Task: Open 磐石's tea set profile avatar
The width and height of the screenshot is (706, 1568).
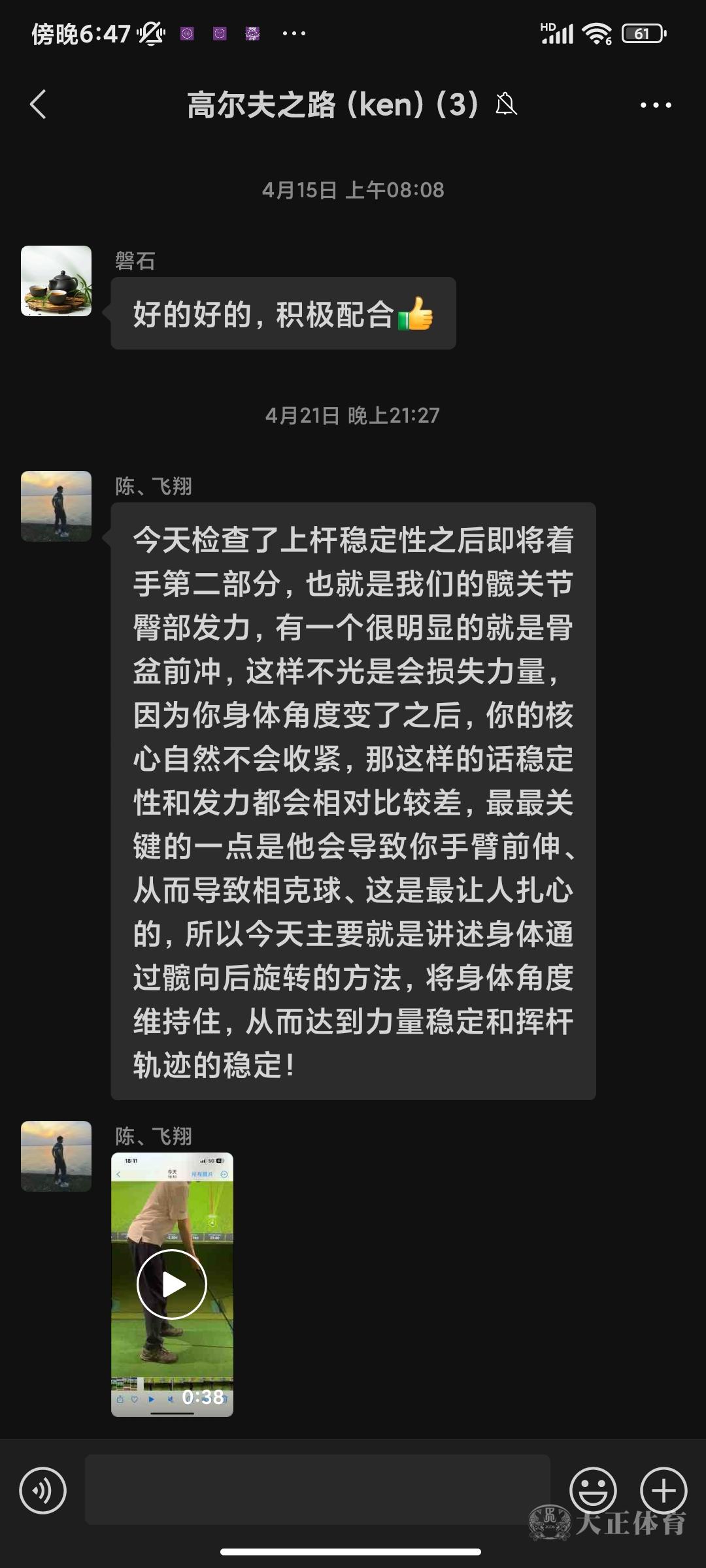Action: (x=56, y=281)
